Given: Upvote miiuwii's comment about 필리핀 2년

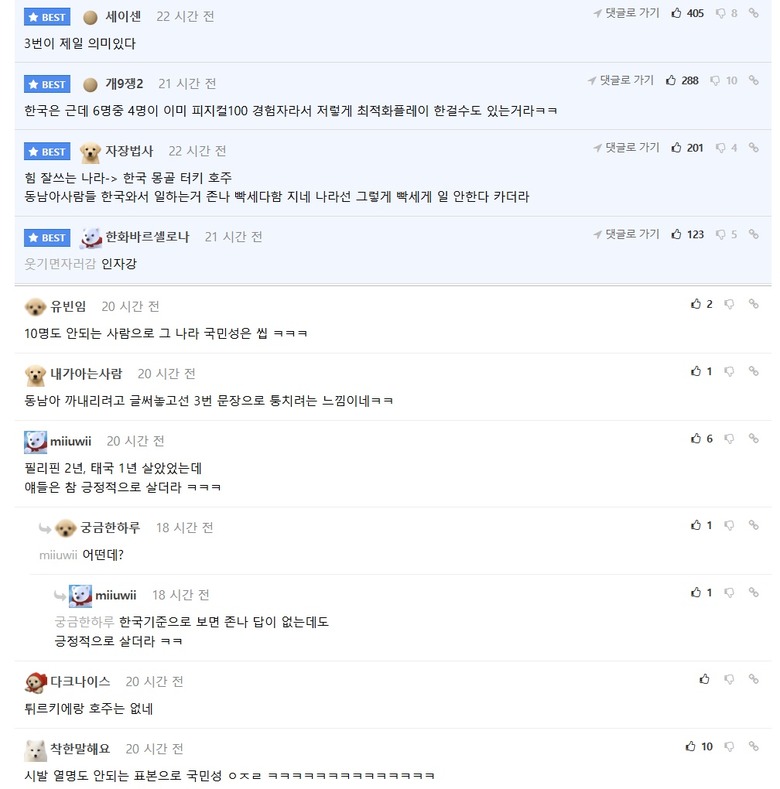Looking at the screenshot, I should pos(696,438).
